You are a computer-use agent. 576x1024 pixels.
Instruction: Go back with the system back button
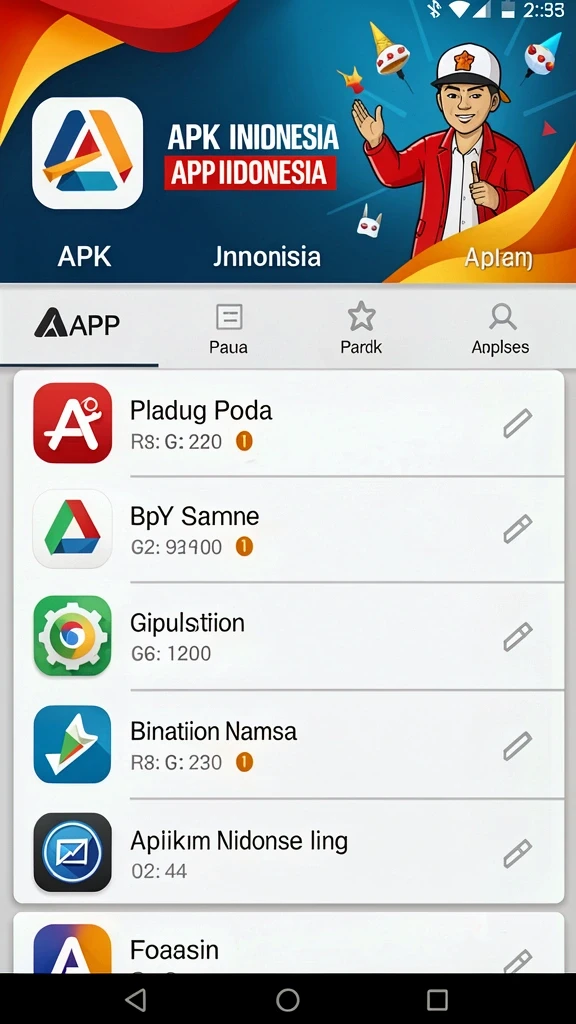point(136,999)
